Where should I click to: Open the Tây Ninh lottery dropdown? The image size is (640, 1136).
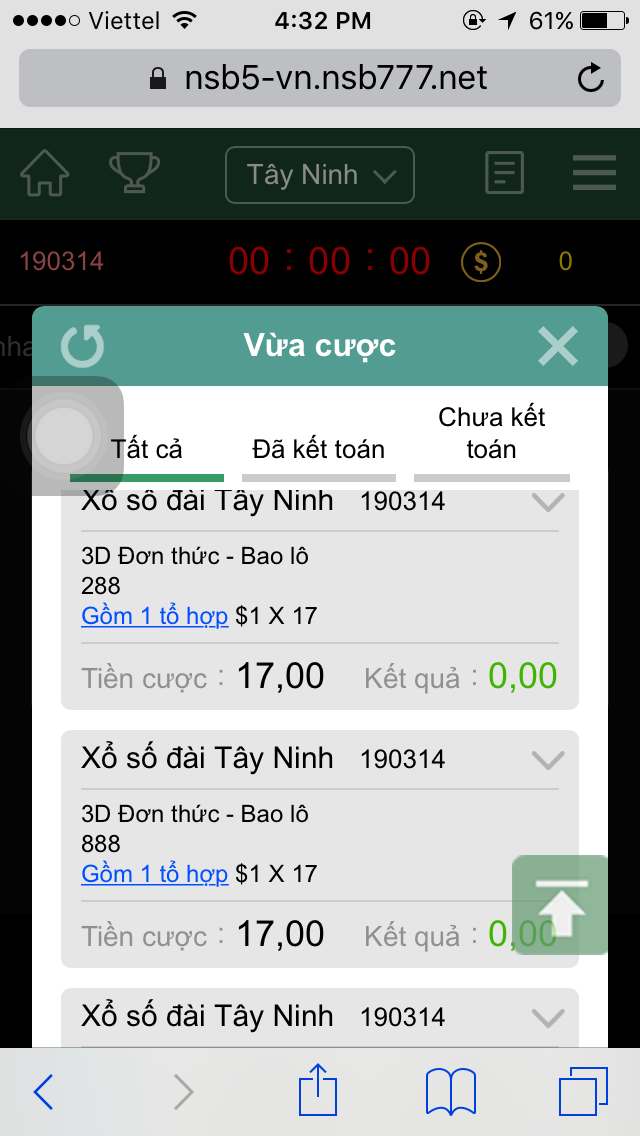(x=319, y=176)
